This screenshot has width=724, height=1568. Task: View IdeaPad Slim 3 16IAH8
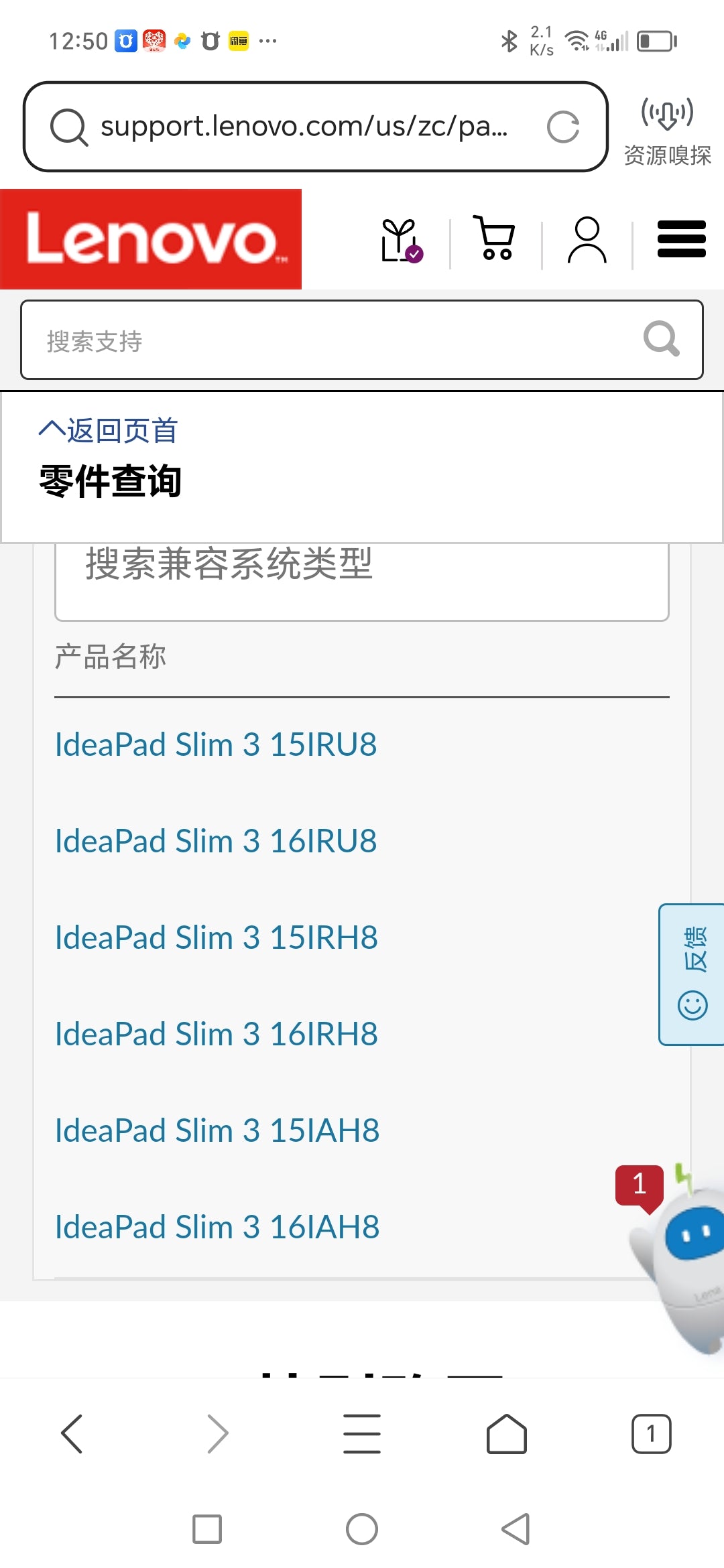[x=217, y=1228]
